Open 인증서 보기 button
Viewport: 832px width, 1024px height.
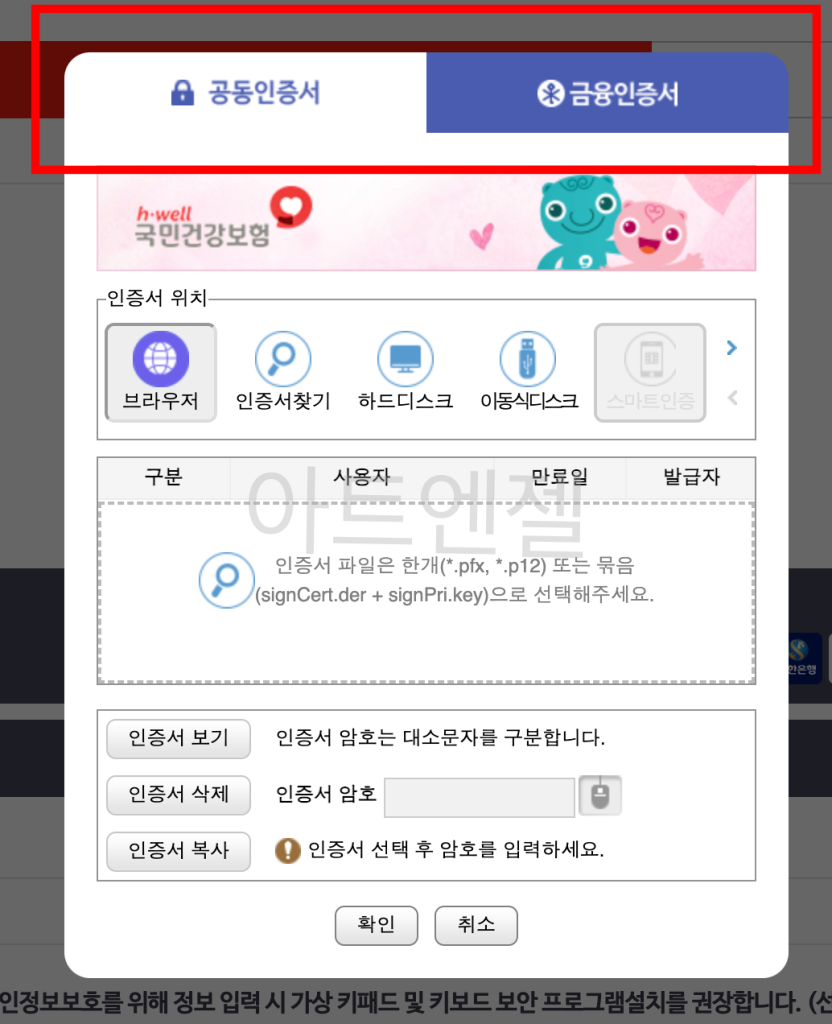pos(178,738)
